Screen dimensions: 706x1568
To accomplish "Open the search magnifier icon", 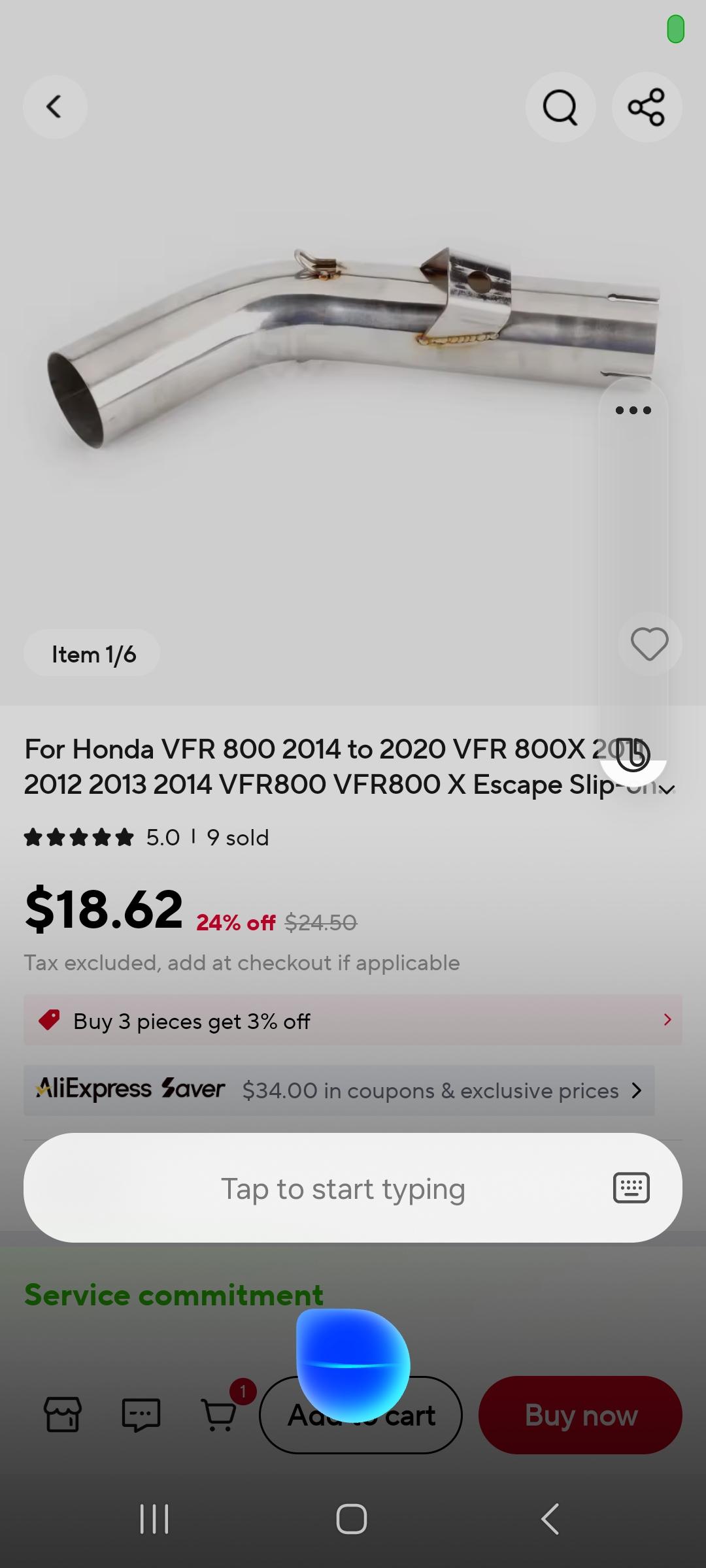I will [560, 106].
